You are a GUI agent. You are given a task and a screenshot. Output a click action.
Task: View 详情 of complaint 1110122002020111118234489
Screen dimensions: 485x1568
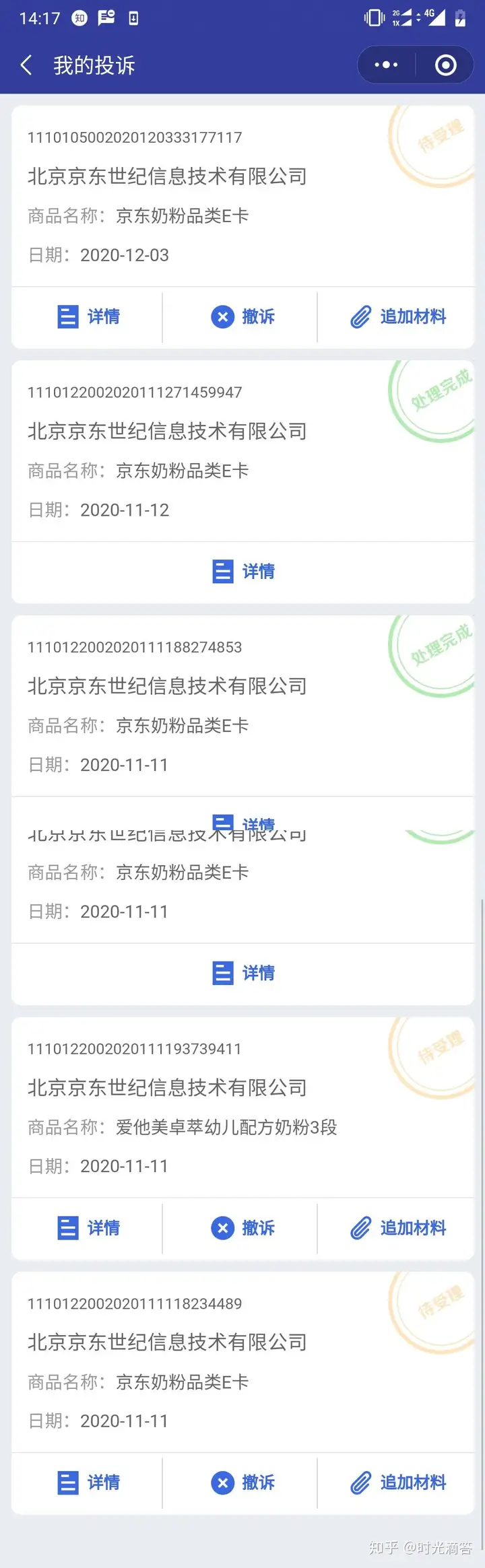[x=88, y=1482]
